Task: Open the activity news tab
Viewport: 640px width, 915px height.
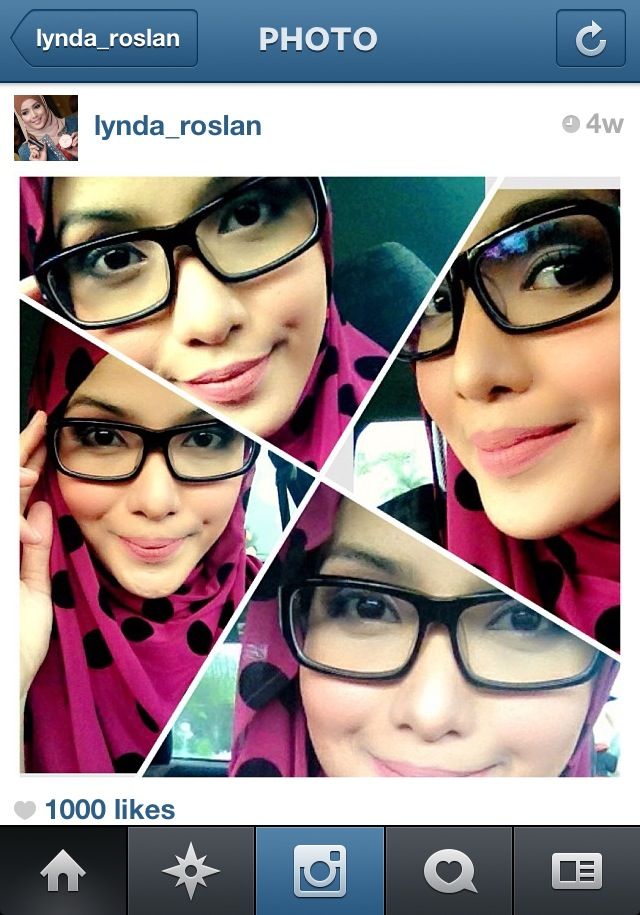Action: (449, 871)
